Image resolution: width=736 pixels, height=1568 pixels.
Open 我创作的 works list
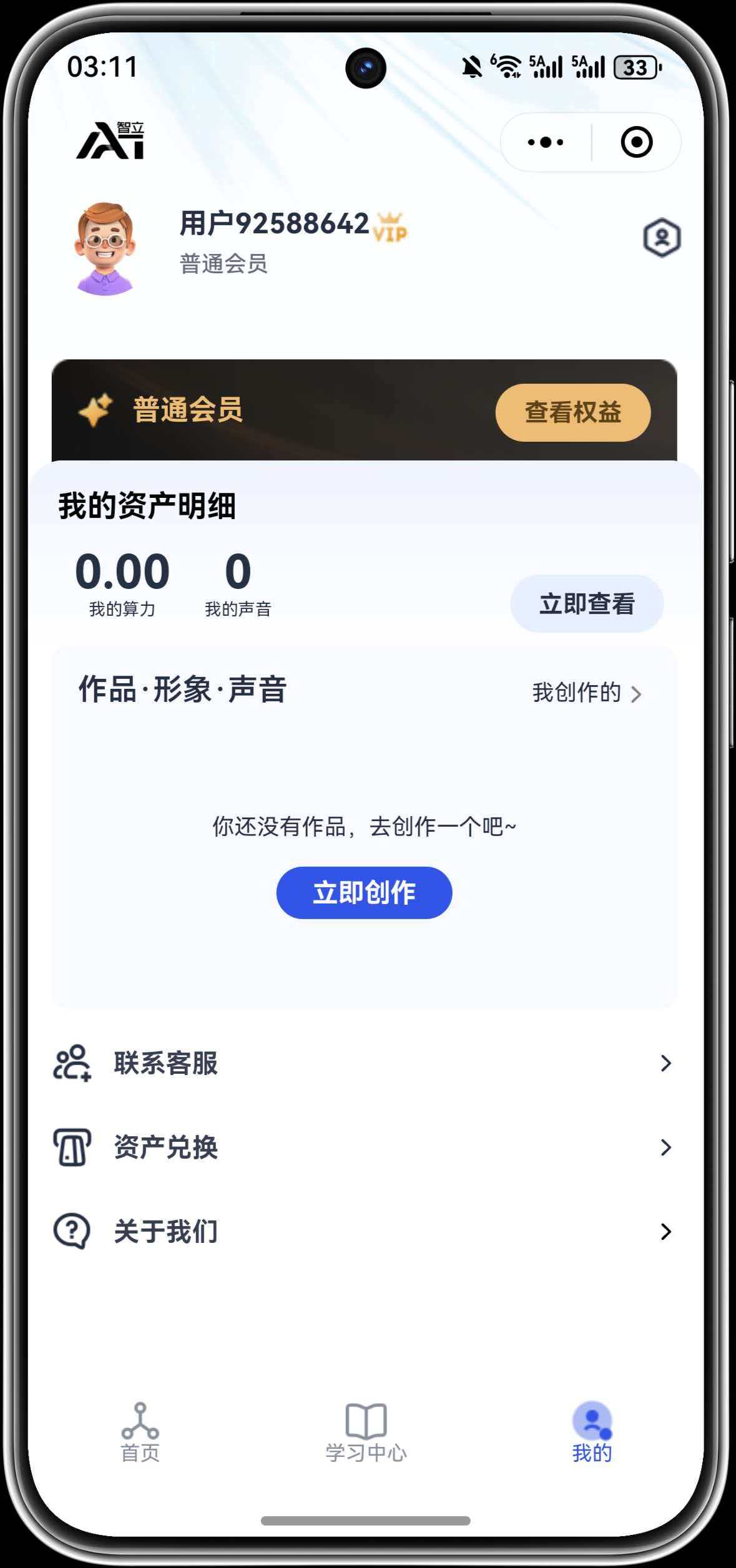pyautogui.click(x=586, y=693)
